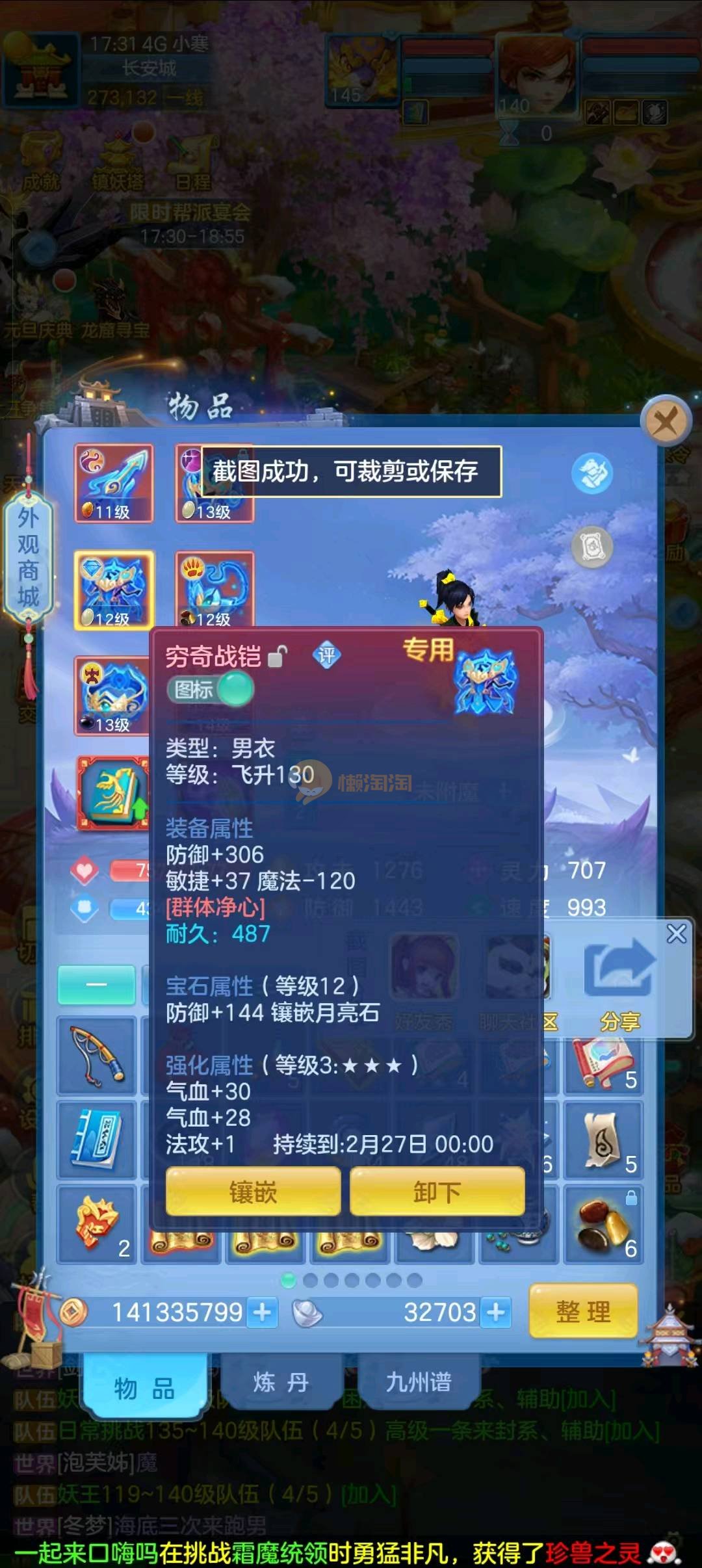Viewport: 702px width, 1568px height.
Task: Select the blue book item
Action: 97,1140
